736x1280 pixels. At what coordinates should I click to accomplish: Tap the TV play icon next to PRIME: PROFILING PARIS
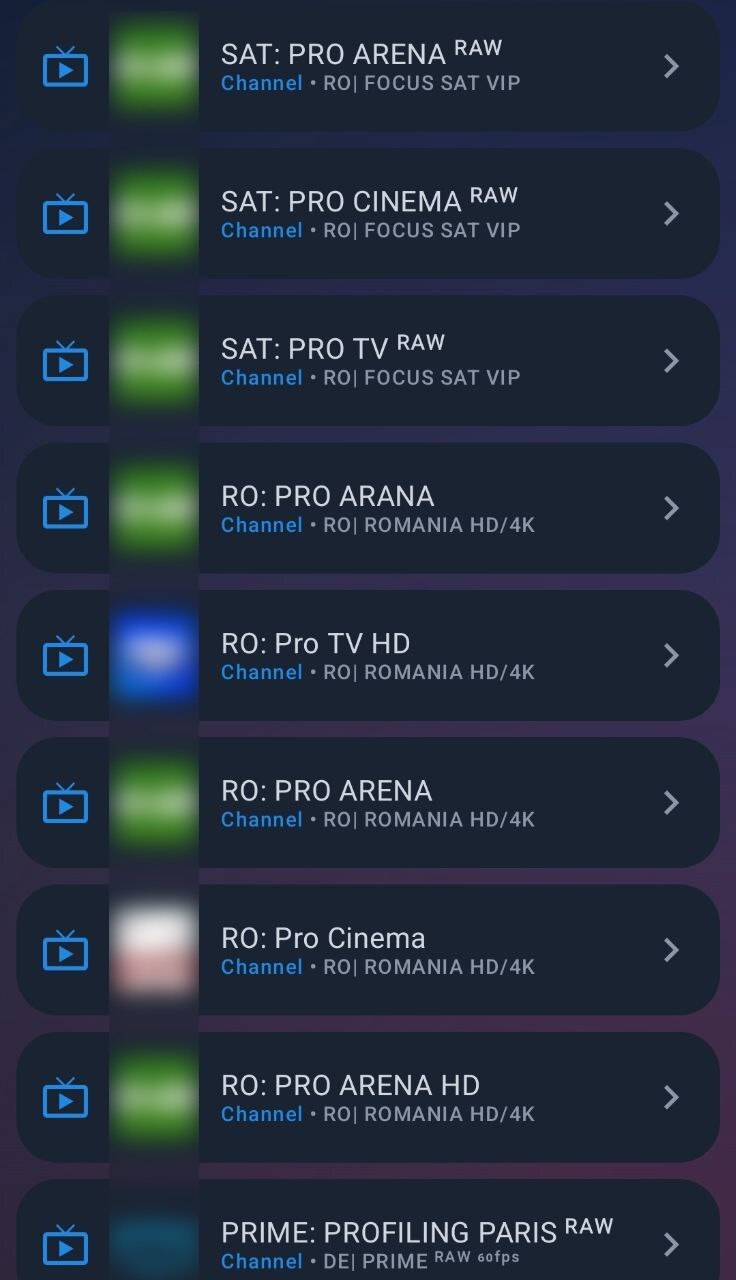click(64, 1243)
